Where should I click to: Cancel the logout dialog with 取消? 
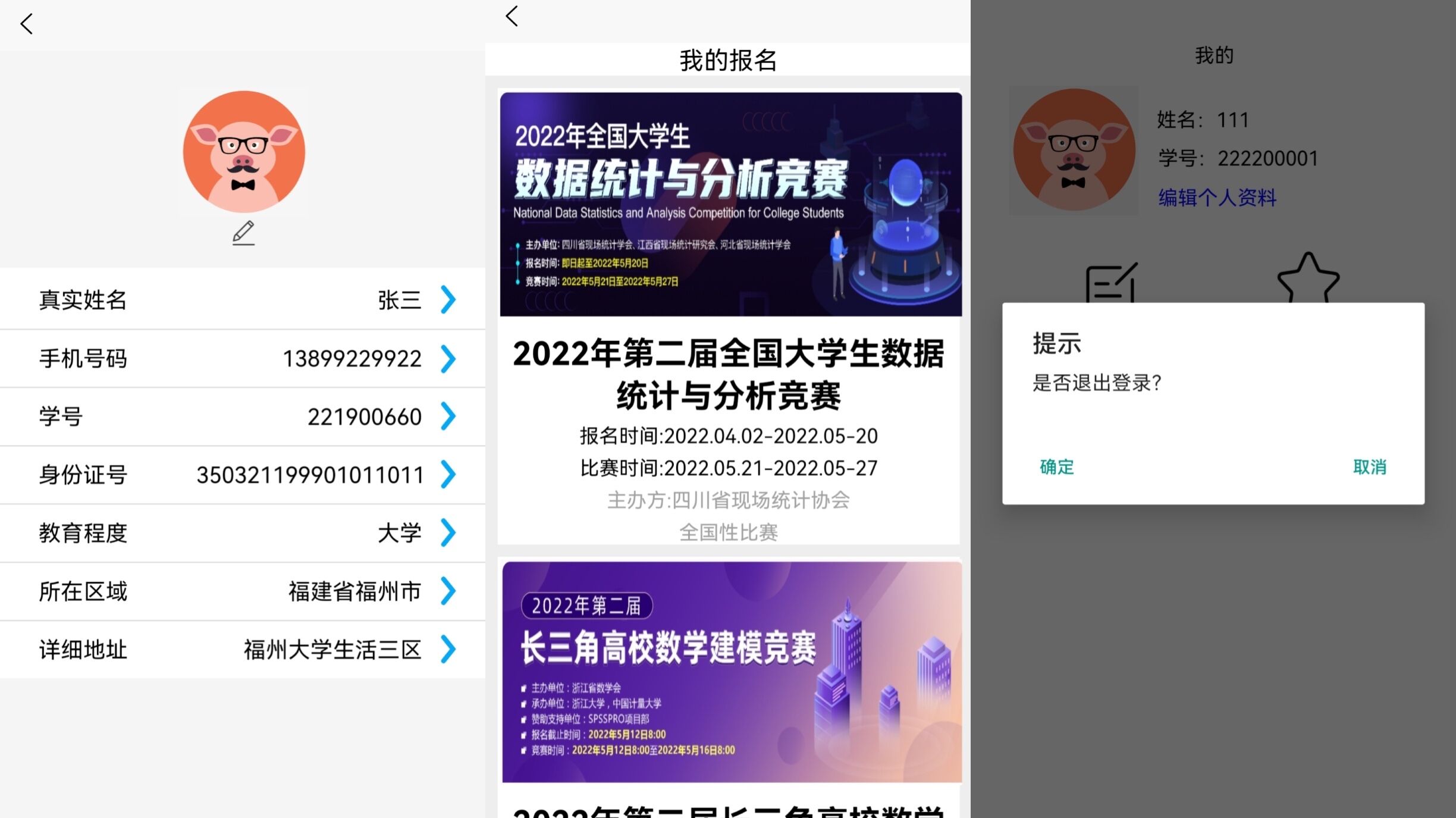click(1369, 467)
